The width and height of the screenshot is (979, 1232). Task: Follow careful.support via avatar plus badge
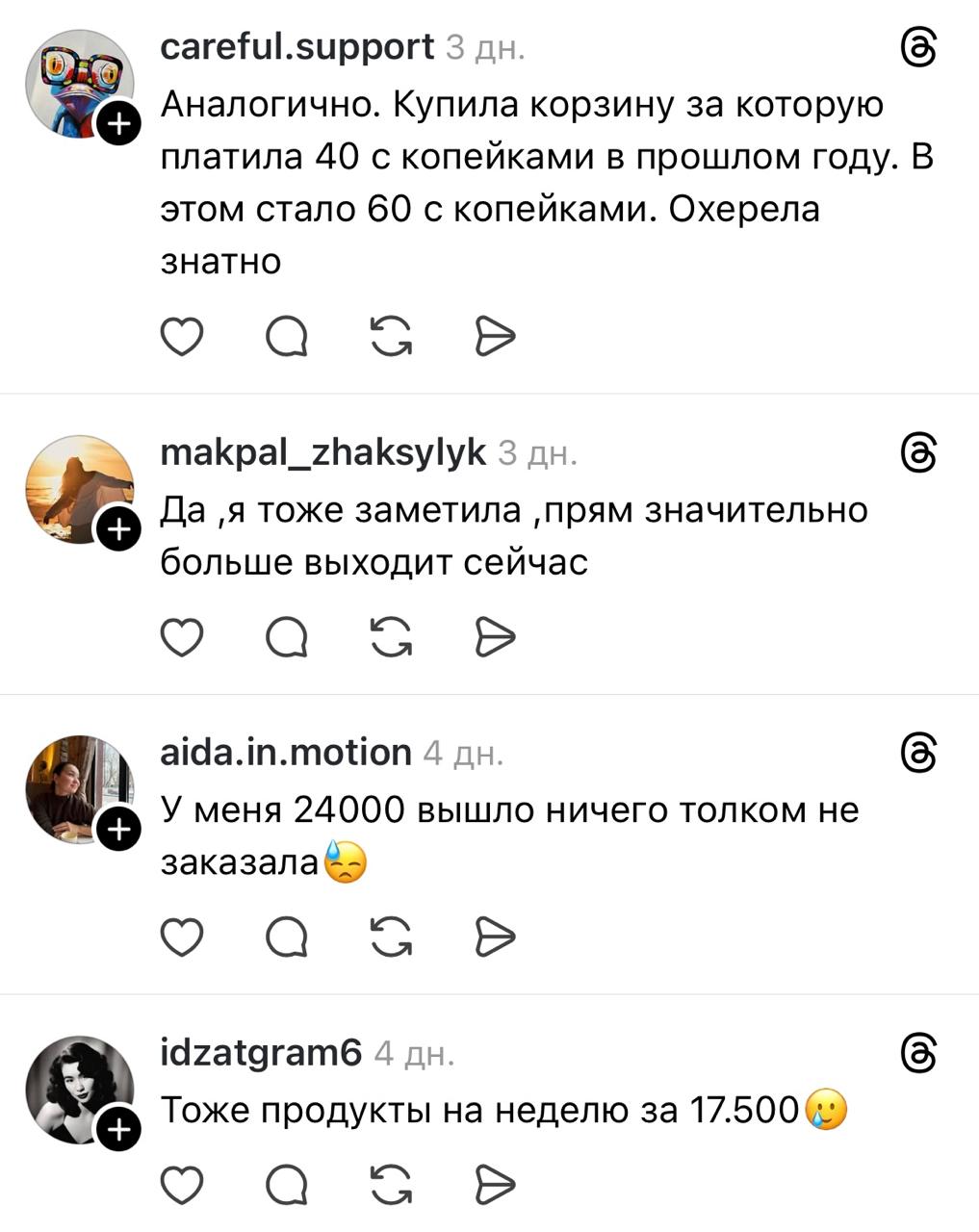click(119, 125)
